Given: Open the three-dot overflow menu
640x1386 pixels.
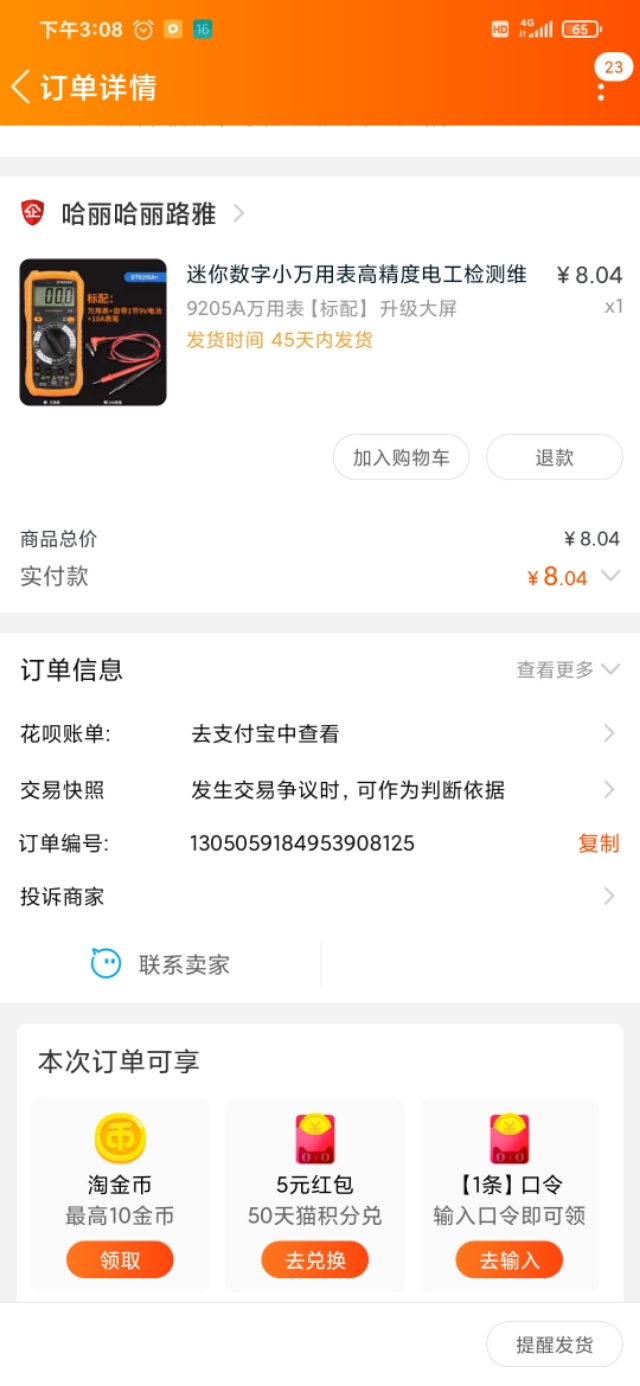Looking at the screenshot, I should point(601,91).
